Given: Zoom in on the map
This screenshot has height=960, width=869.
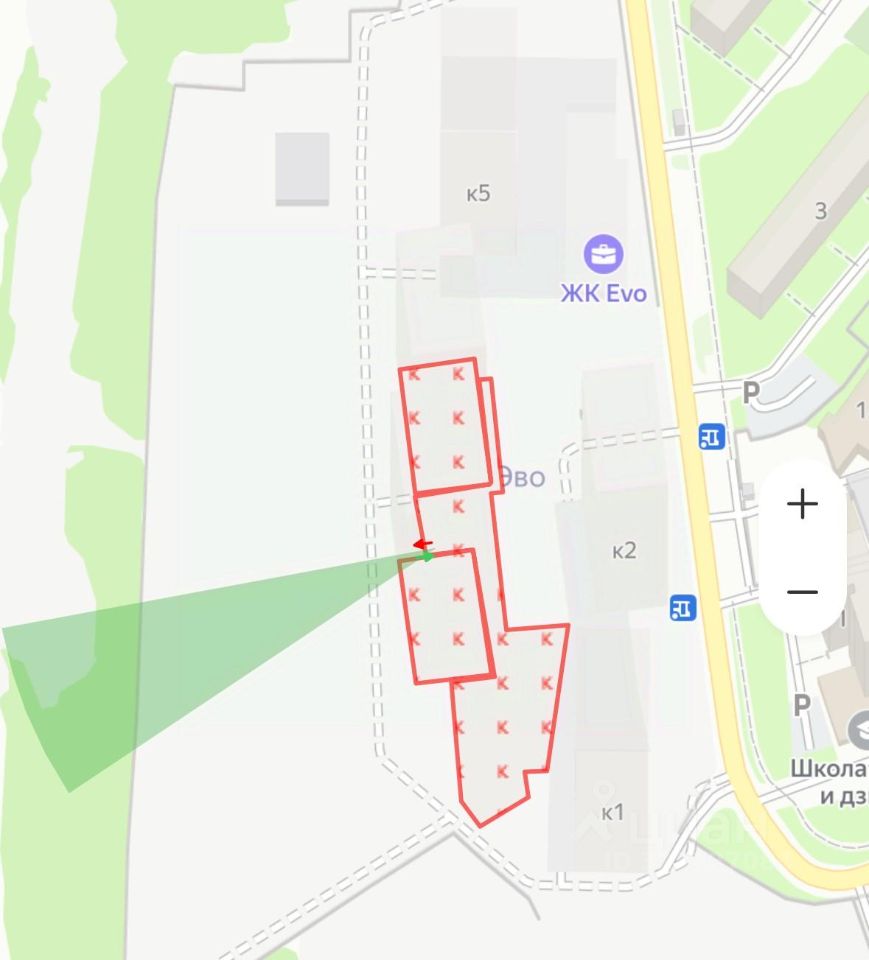Looking at the screenshot, I should click(x=802, y=504).
